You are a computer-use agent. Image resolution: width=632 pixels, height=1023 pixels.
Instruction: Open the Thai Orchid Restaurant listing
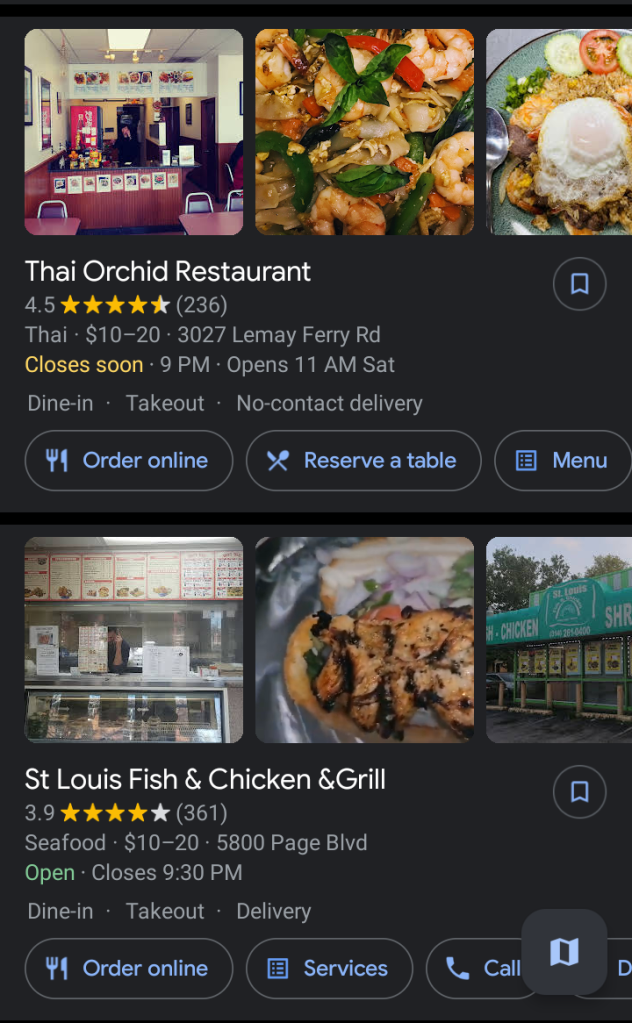click(x=167, y=271)
